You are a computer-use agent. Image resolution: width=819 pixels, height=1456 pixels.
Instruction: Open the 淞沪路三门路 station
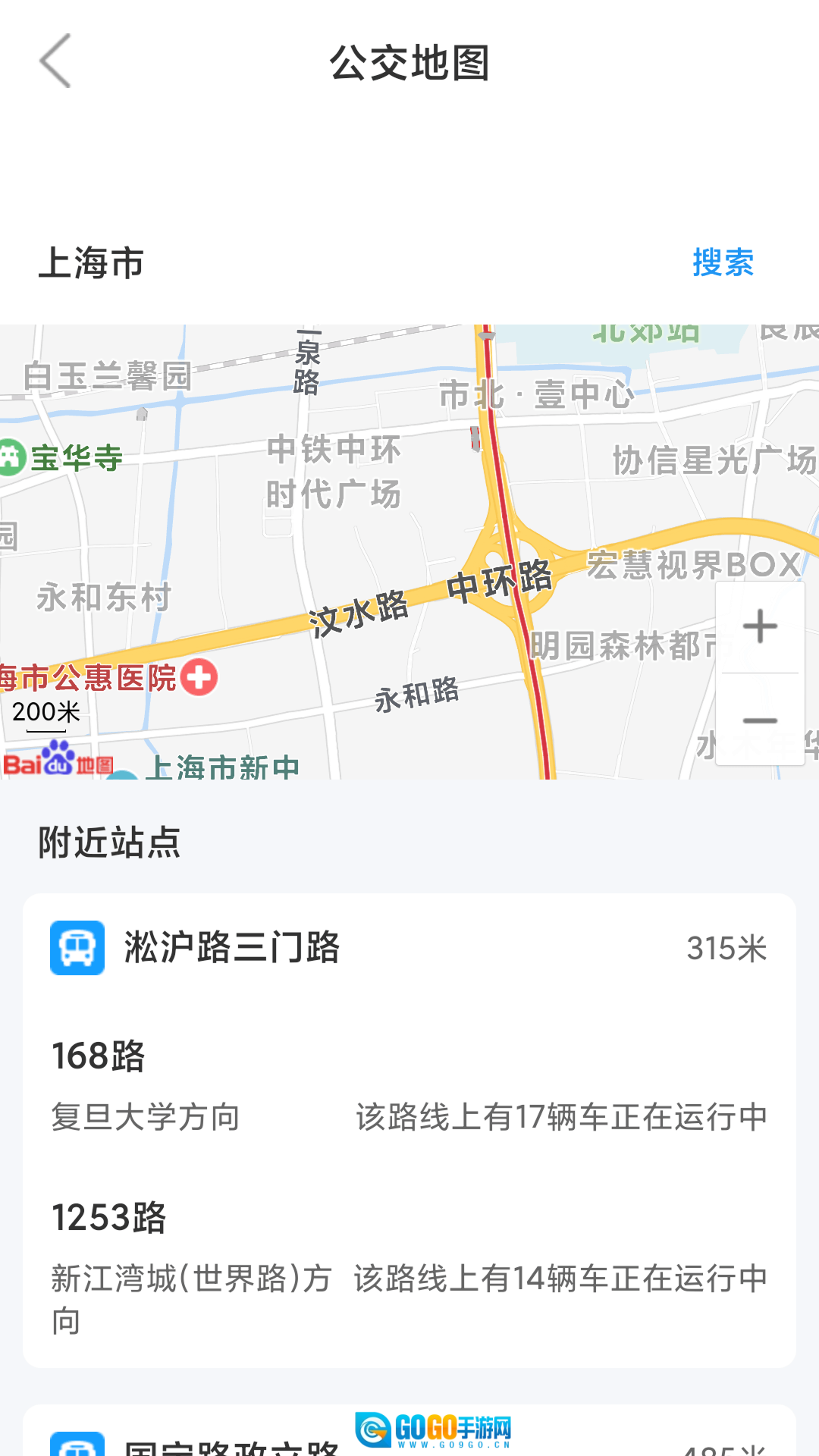click(x=232, y=948)
